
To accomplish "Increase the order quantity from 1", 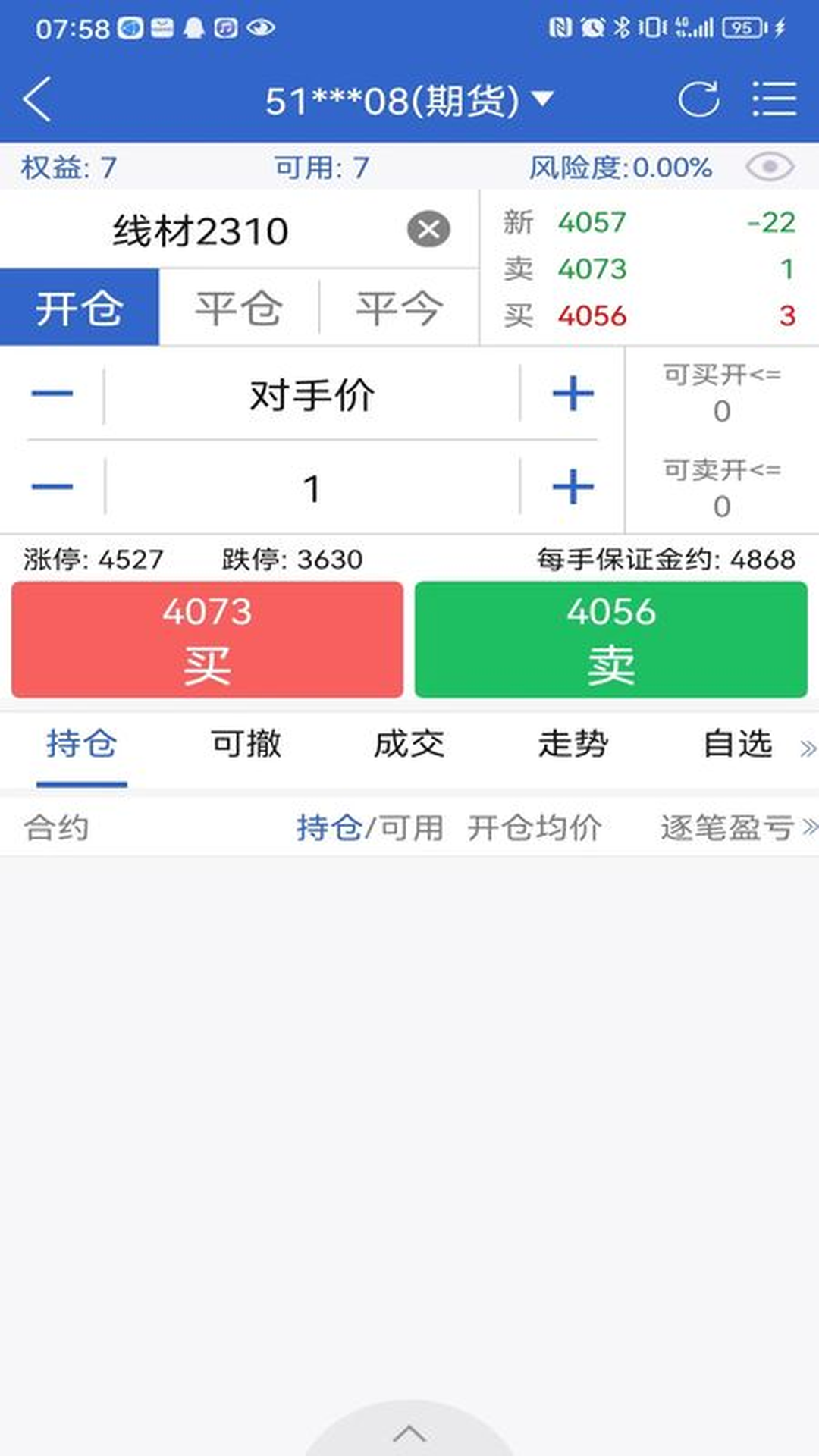I will click(573, 486).
